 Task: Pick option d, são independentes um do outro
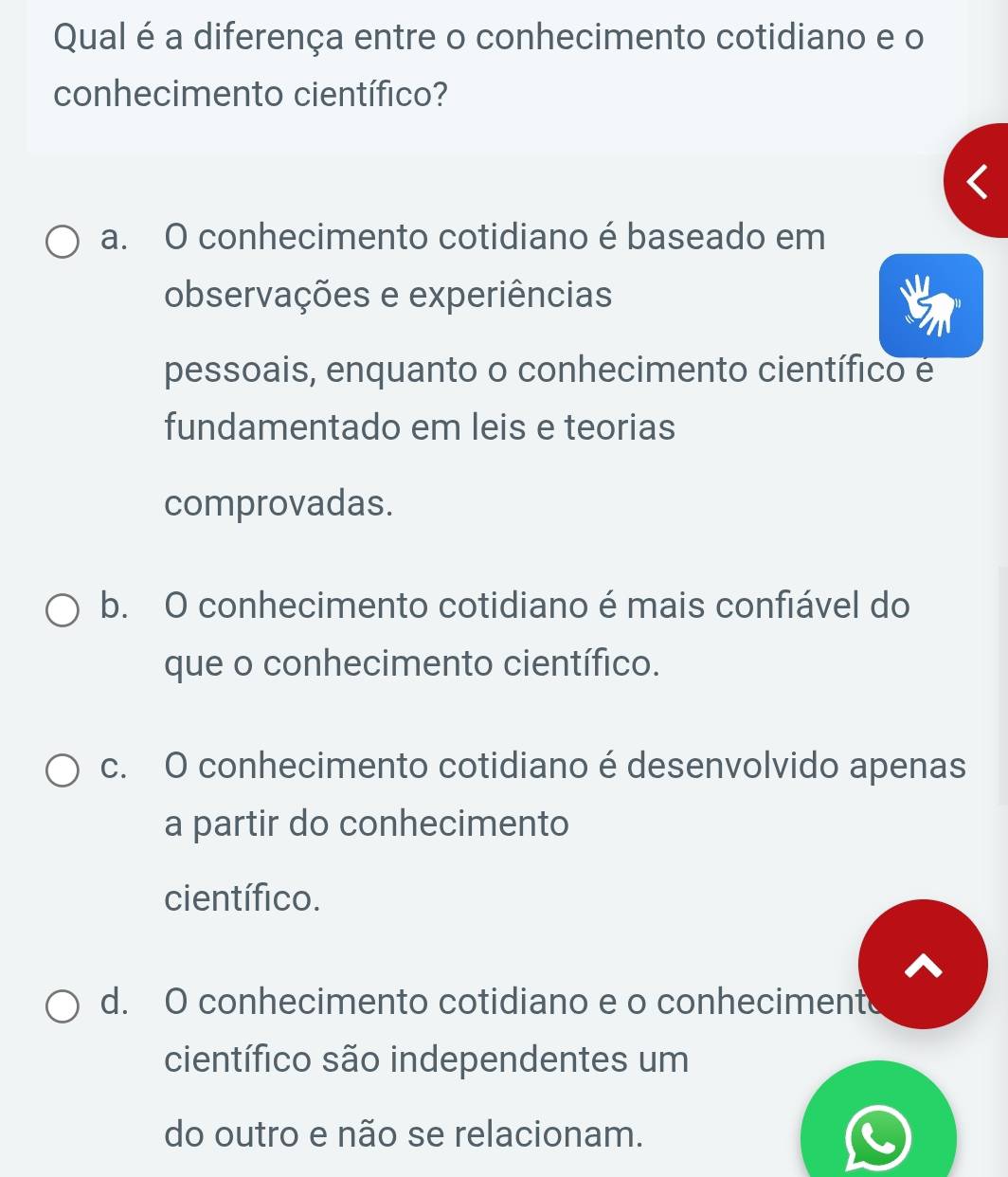pyautogui.click(x=63, y=1007)
